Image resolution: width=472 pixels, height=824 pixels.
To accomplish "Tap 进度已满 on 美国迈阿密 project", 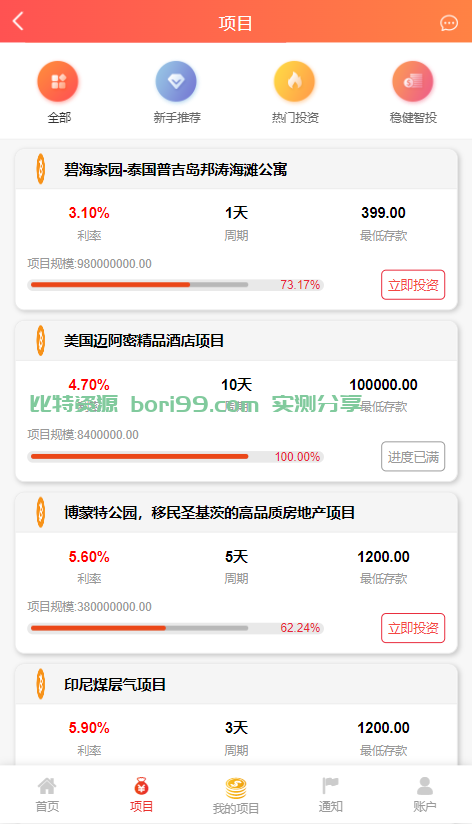I will click(413, 457).
